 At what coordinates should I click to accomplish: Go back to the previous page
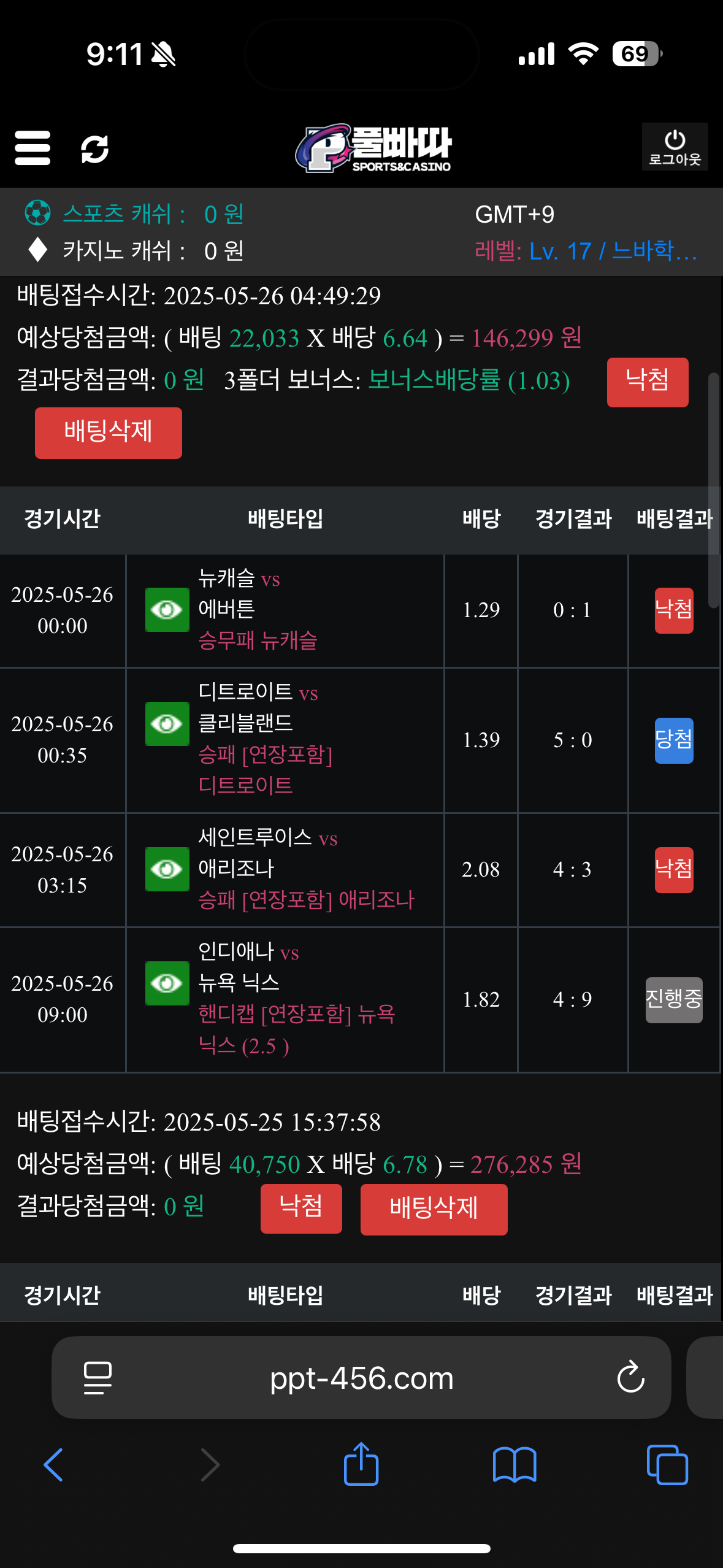click(x=53, y=1465)
